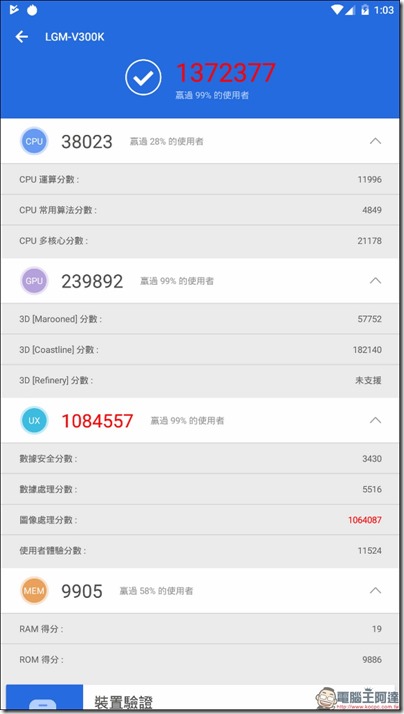The image size is (404, 714).
Task: Collapse the GPU score section
Action: (375, 281)
